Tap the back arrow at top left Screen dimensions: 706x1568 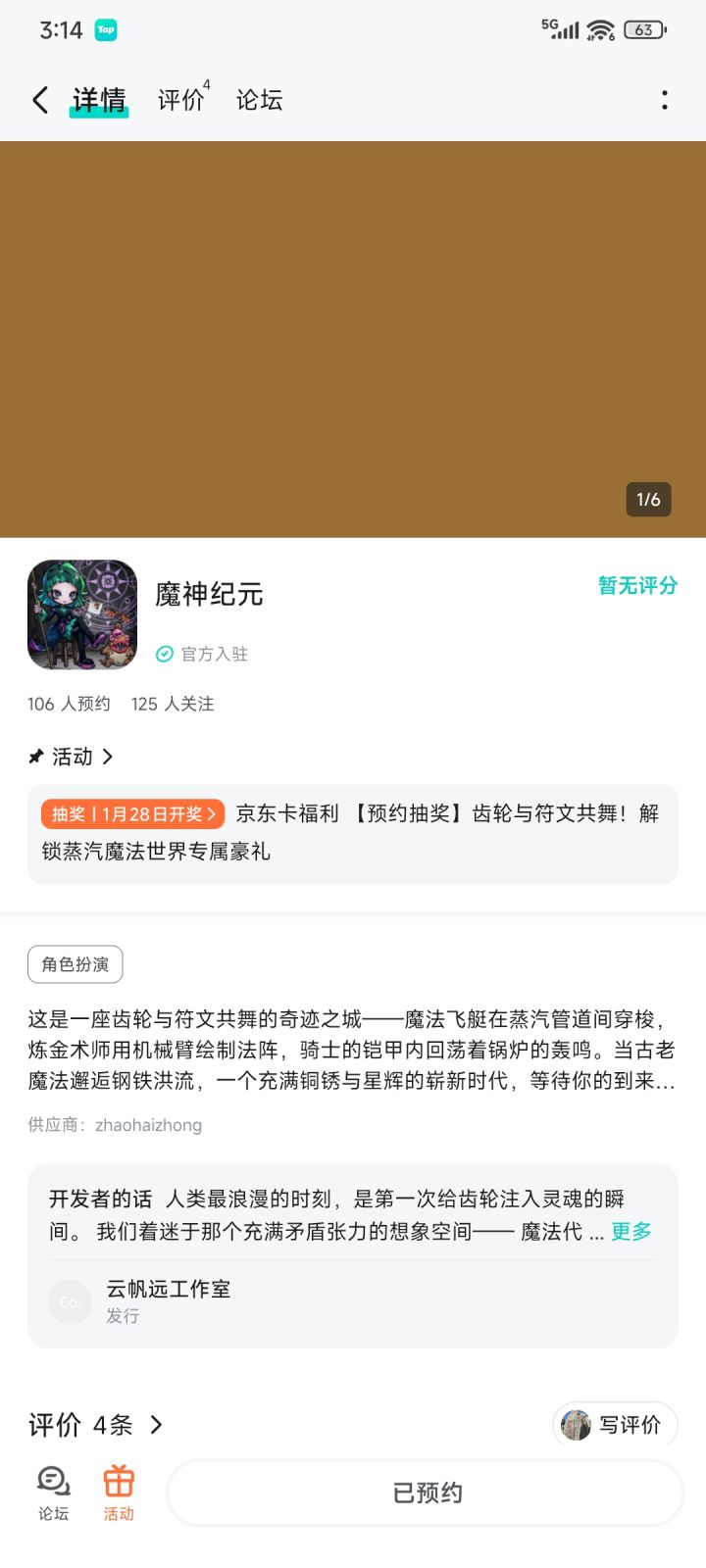point(39,100)
